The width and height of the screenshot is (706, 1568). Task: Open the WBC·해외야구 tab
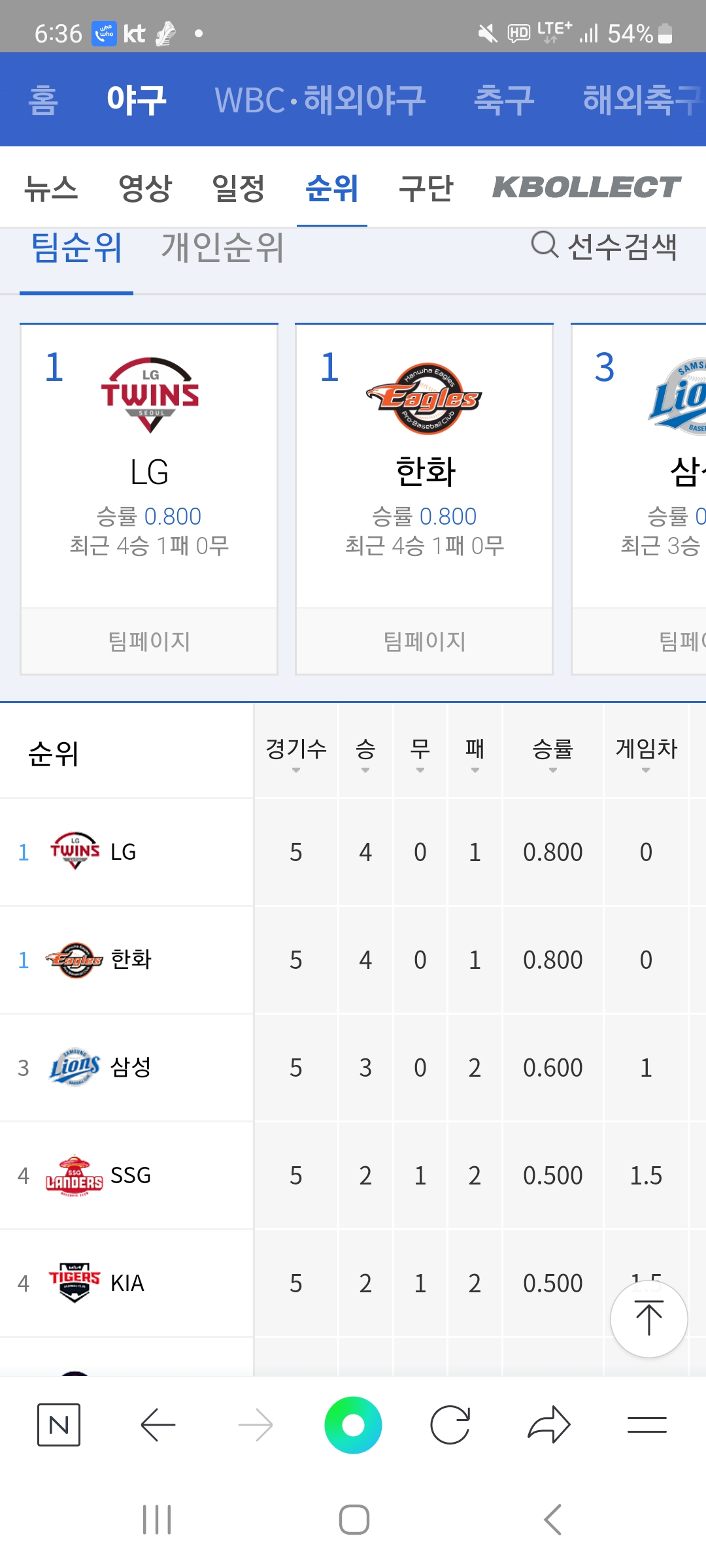[x=320, y=100]
